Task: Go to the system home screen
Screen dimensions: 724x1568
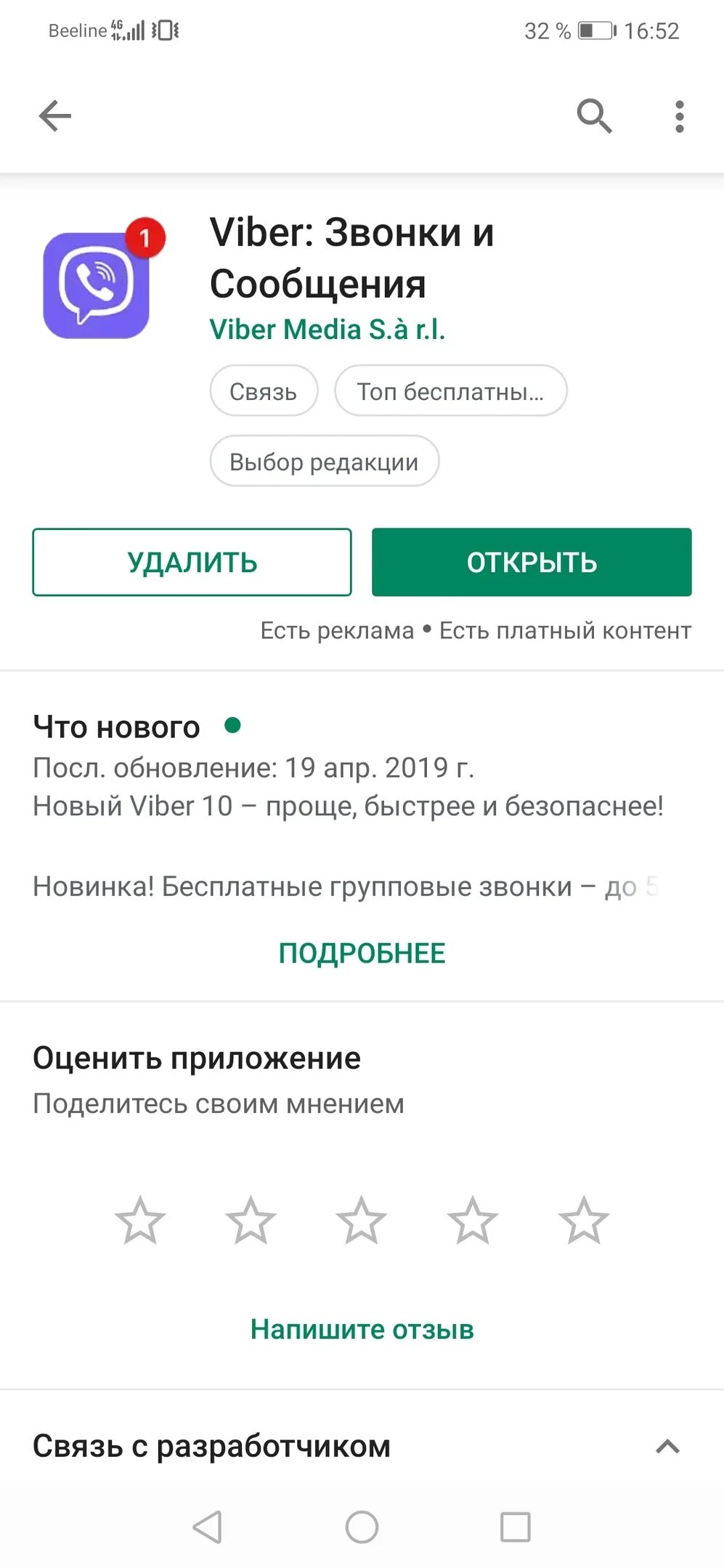Action: [x=362, y=1527]
